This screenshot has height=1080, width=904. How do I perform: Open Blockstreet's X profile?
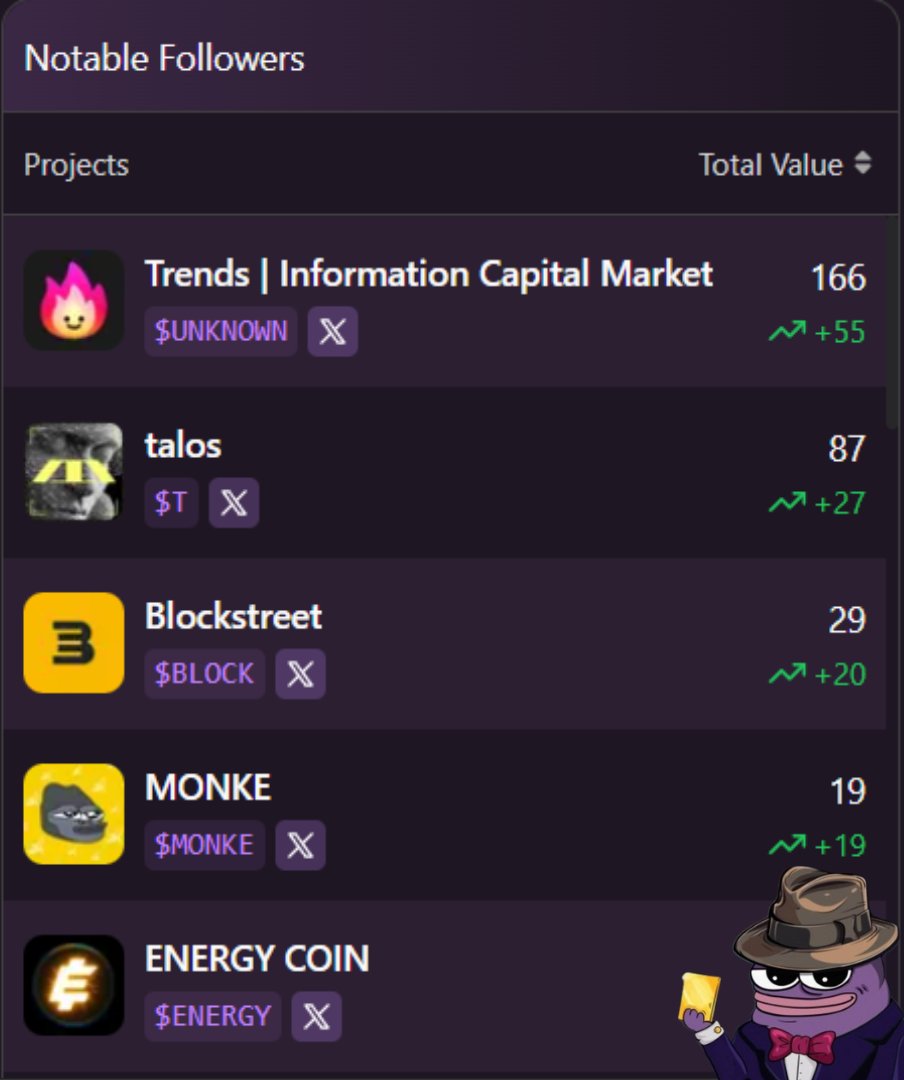tap(300, 674)
